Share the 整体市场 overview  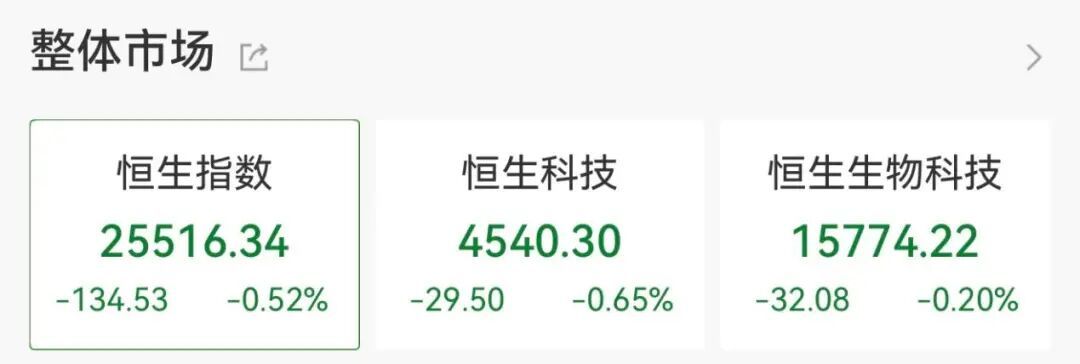[254, 58]
